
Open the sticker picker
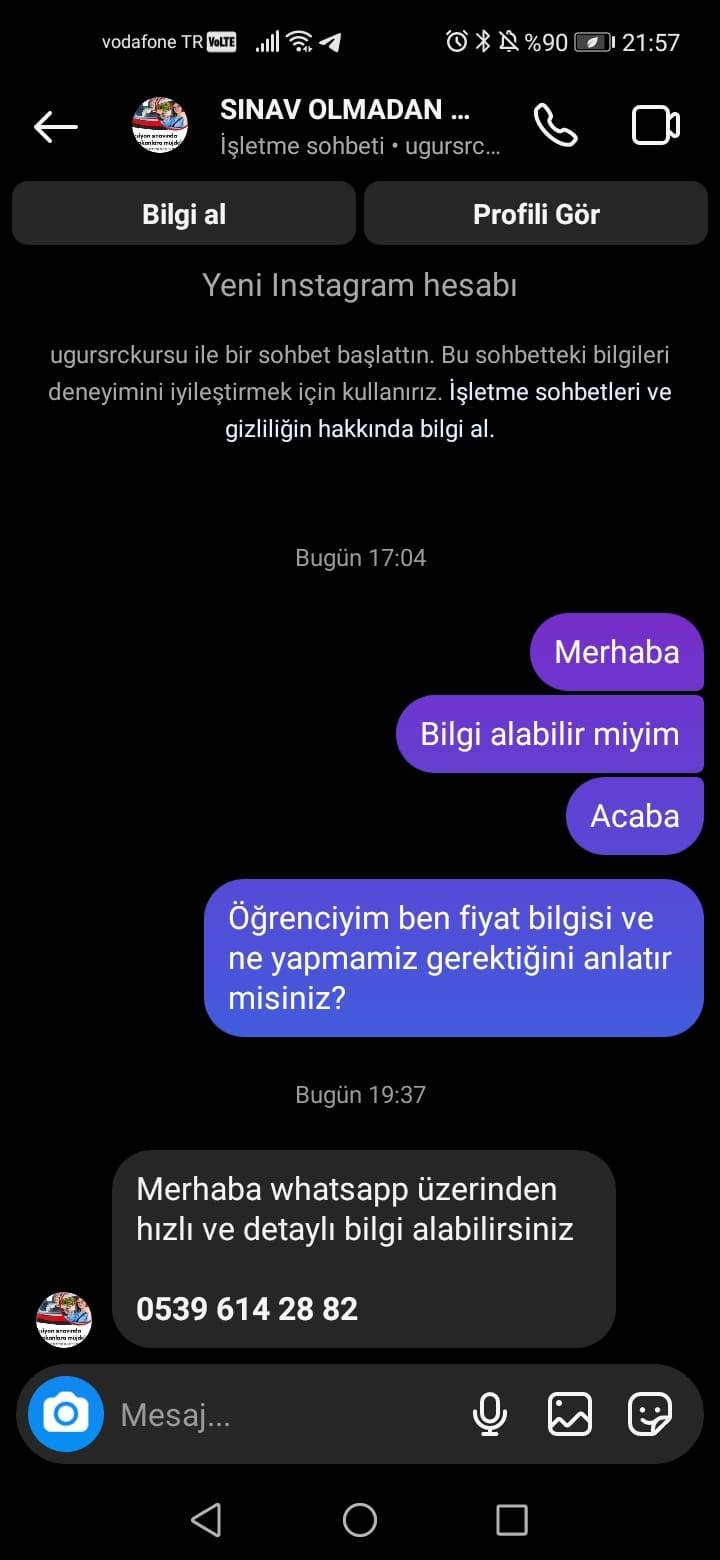[x=649, y=1414]
